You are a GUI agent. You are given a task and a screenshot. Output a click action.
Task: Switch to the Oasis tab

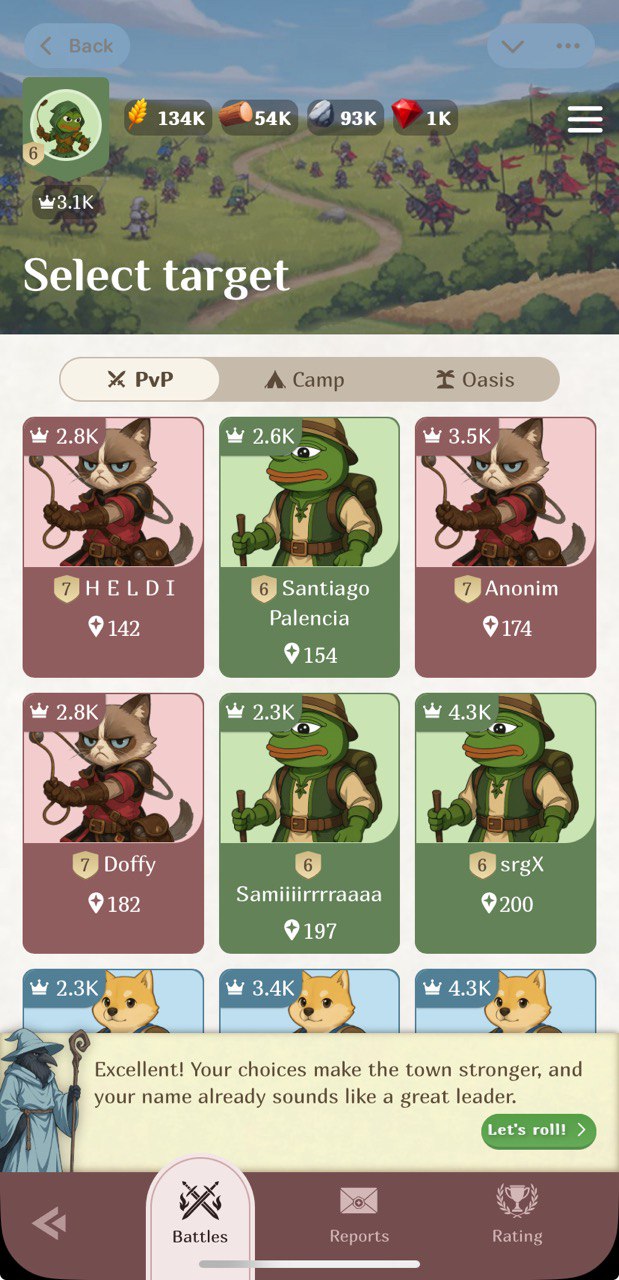point(475,380)
